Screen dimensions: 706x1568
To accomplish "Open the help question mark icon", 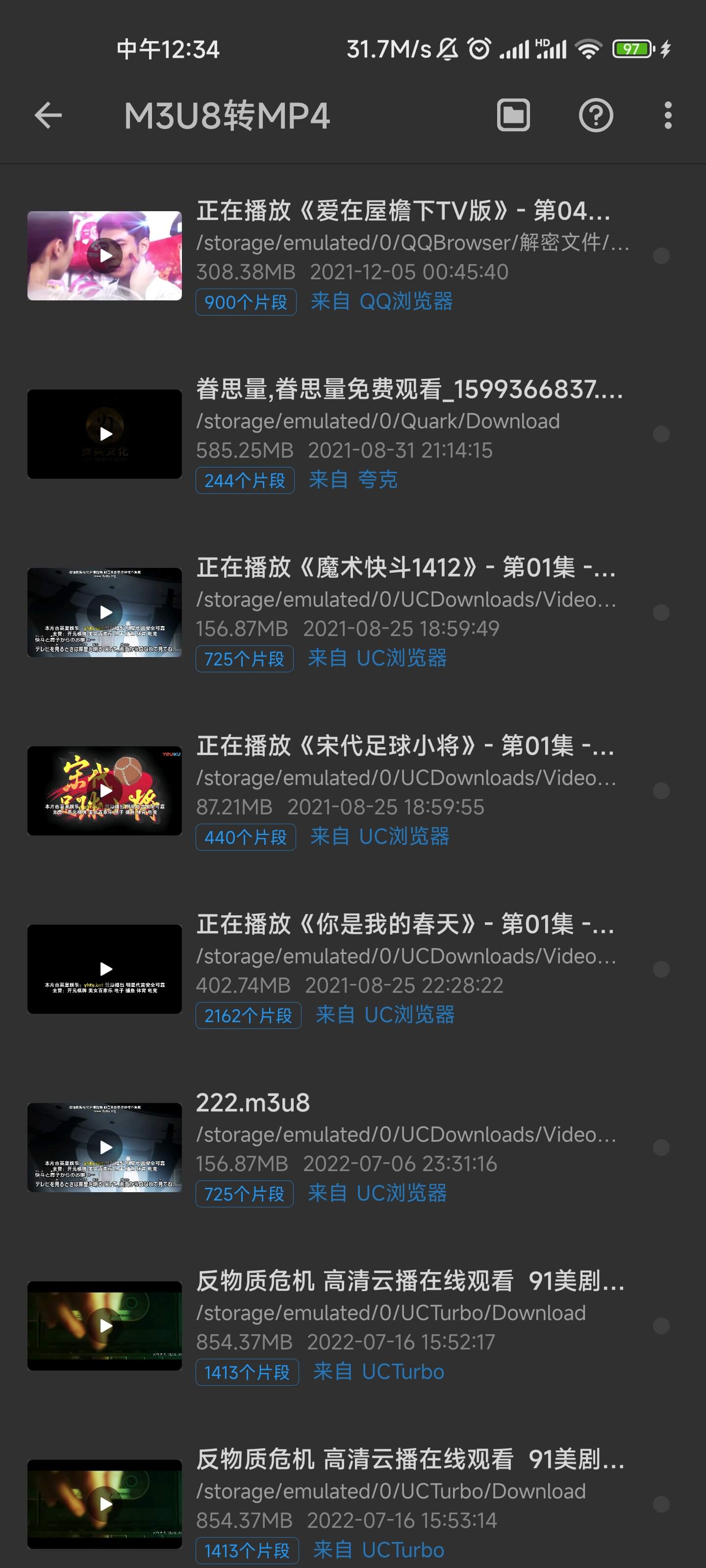I will pos(595,114).
